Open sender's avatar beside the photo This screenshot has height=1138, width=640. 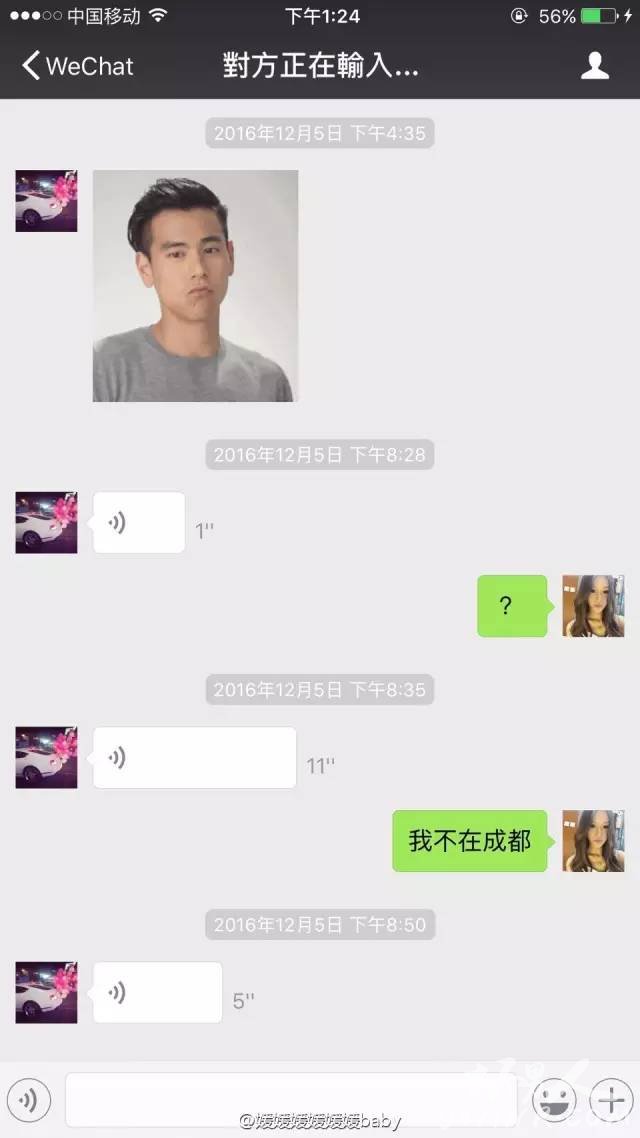click(46, 201)
